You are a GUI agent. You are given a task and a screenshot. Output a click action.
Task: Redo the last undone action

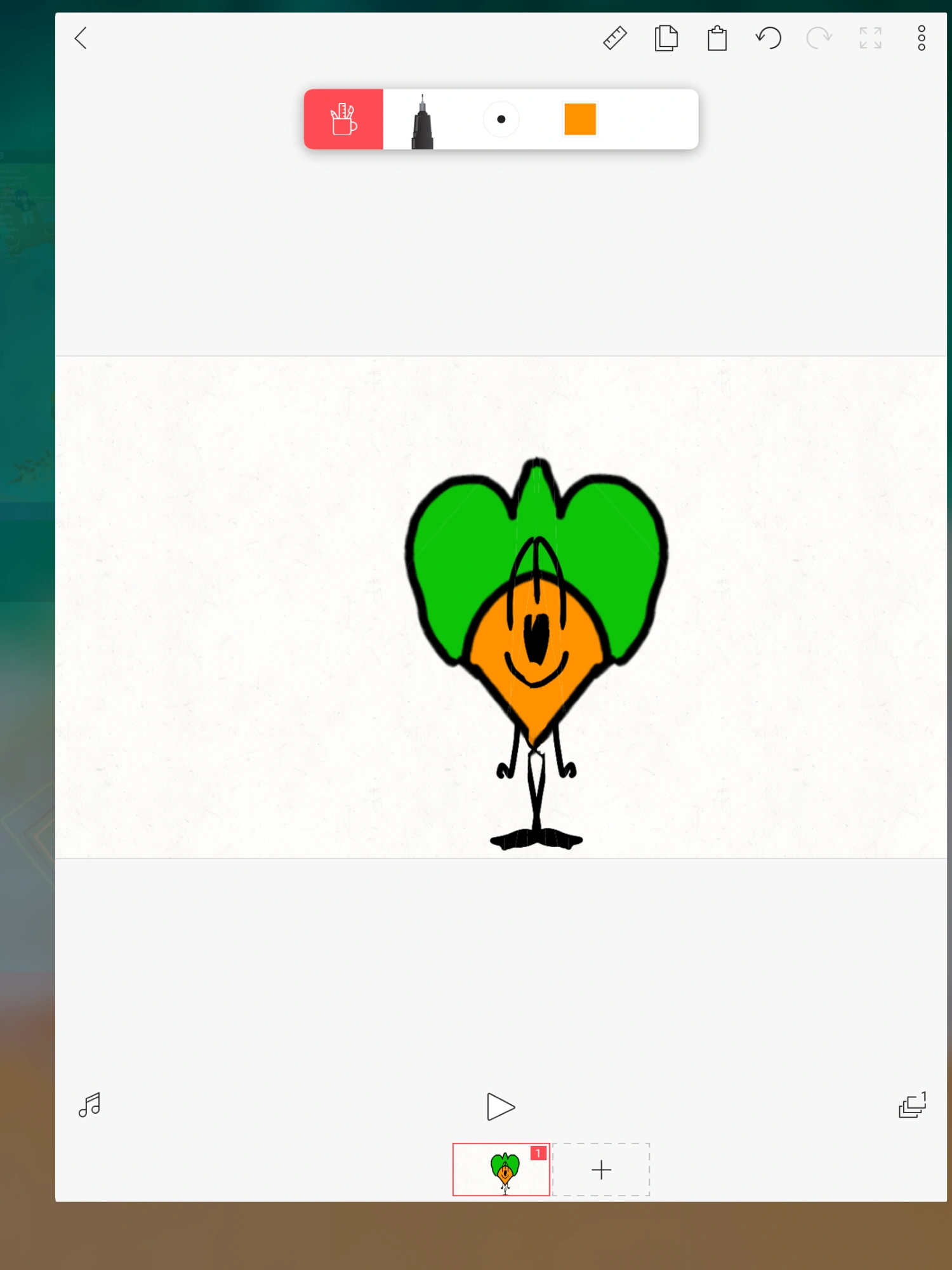point(819,38)
